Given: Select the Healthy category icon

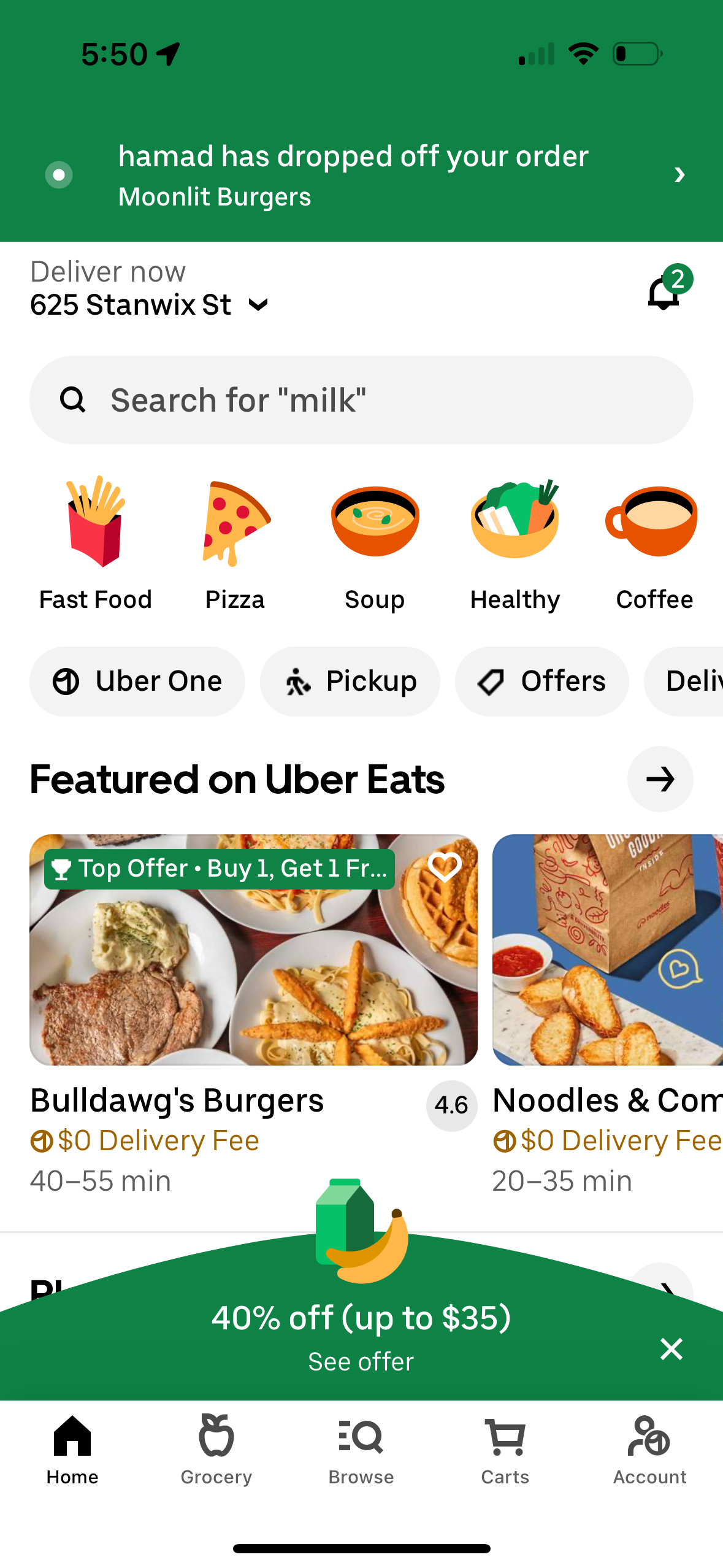Looking at the screenshot, I should click(515, 520).
